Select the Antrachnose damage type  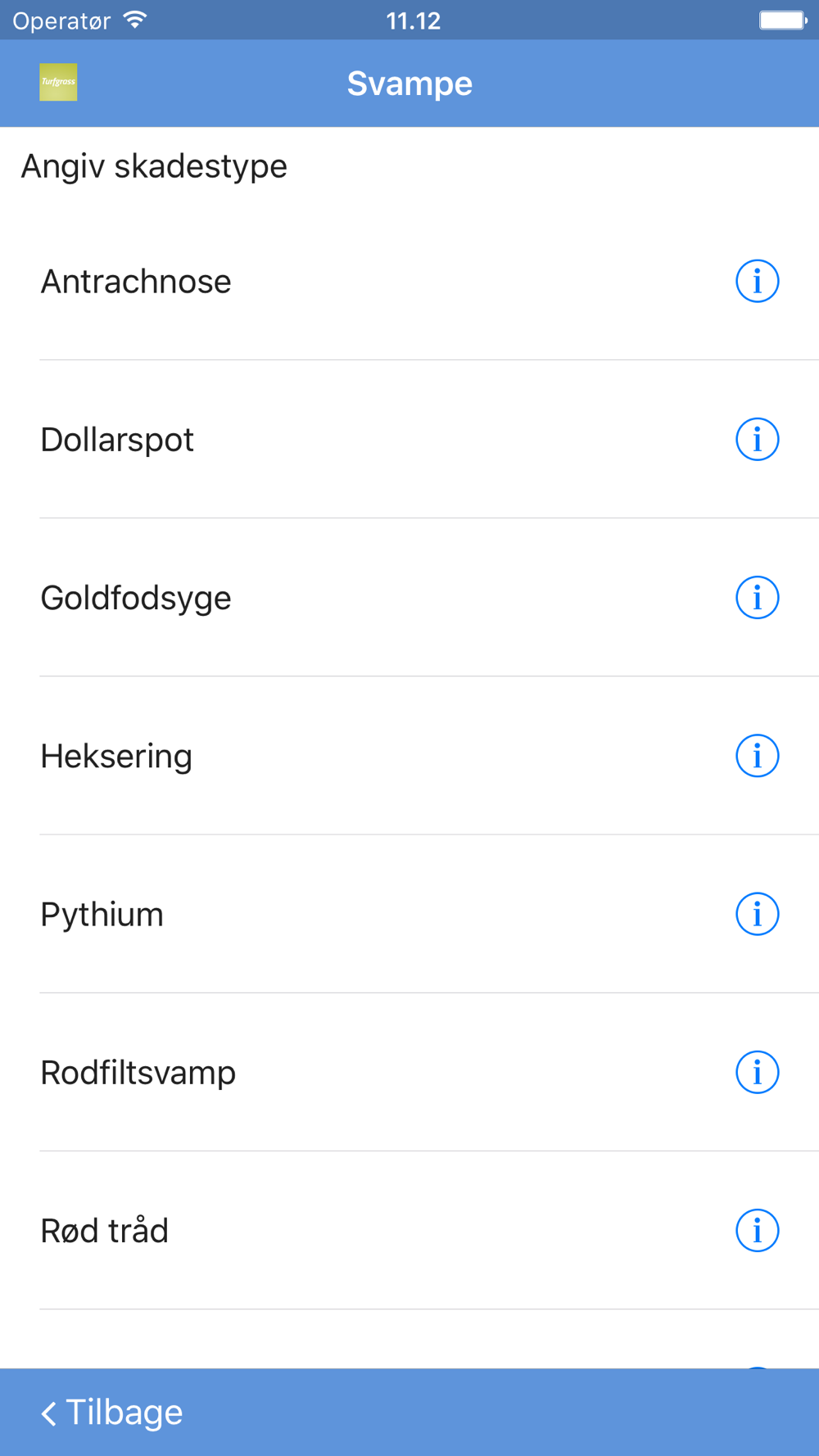409,281
